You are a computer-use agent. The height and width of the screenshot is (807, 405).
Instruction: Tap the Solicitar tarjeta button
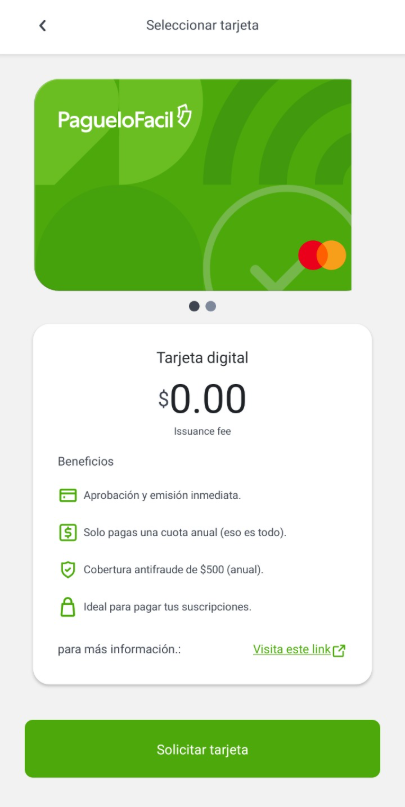click(202, 749)
